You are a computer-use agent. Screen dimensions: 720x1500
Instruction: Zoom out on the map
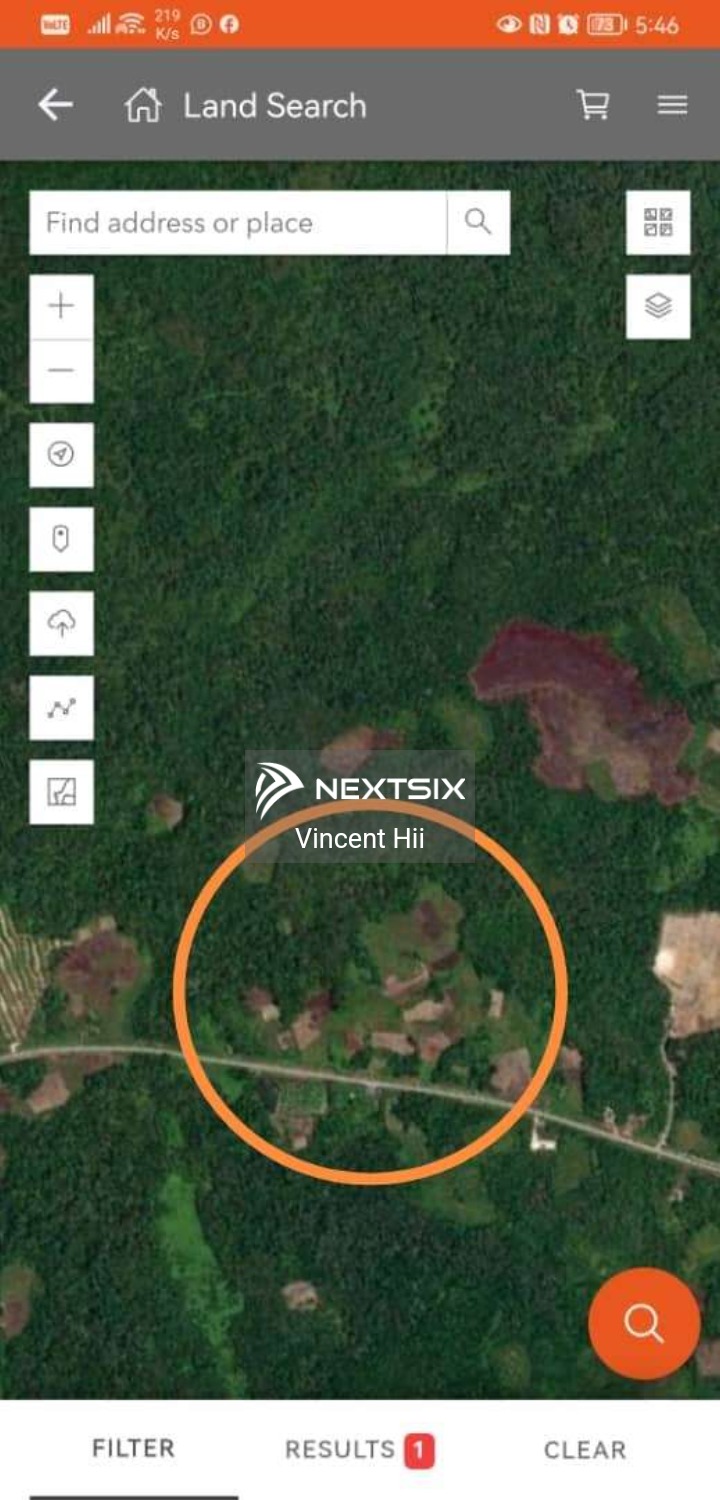point(61,370)
